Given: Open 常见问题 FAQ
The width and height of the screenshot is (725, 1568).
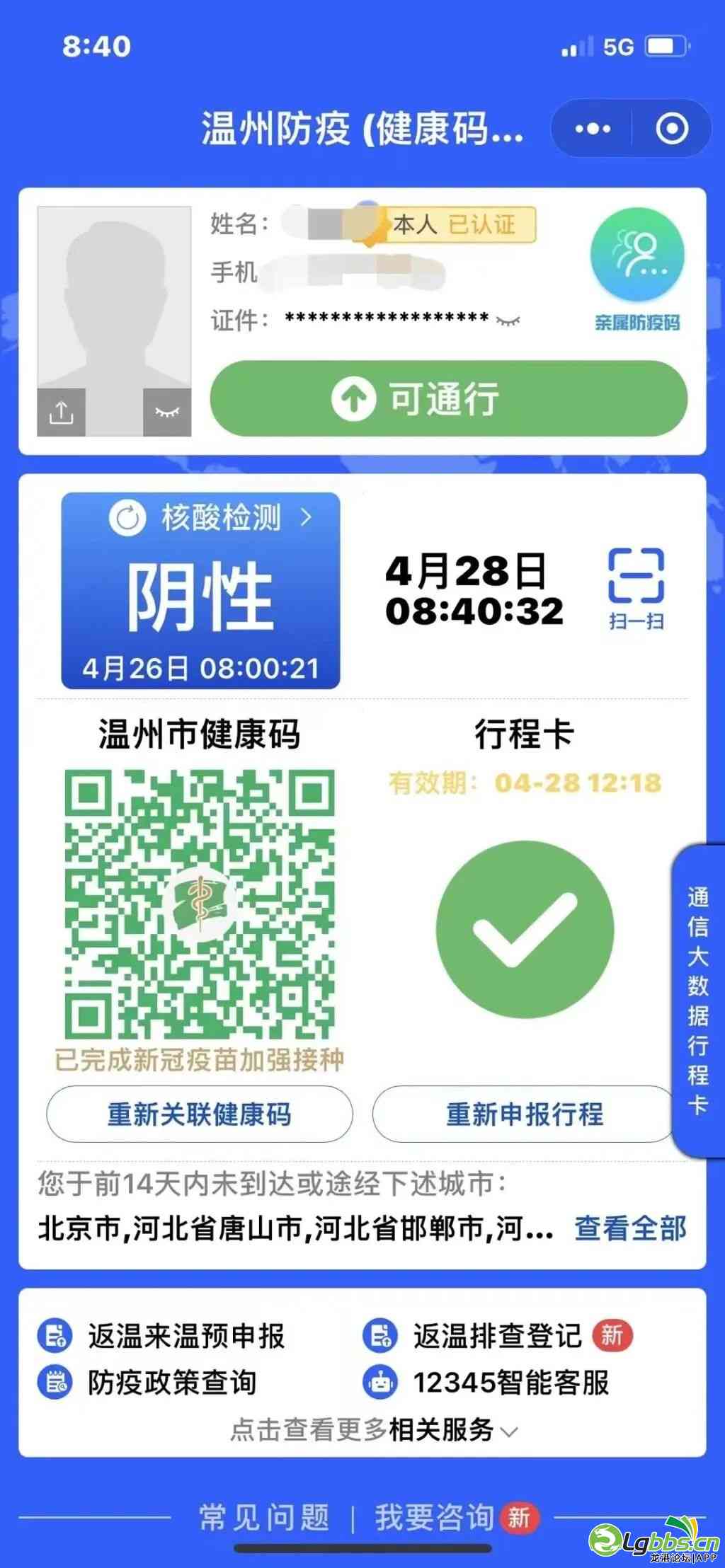Looking at the screenshot, I should [x=264, y=1517].
